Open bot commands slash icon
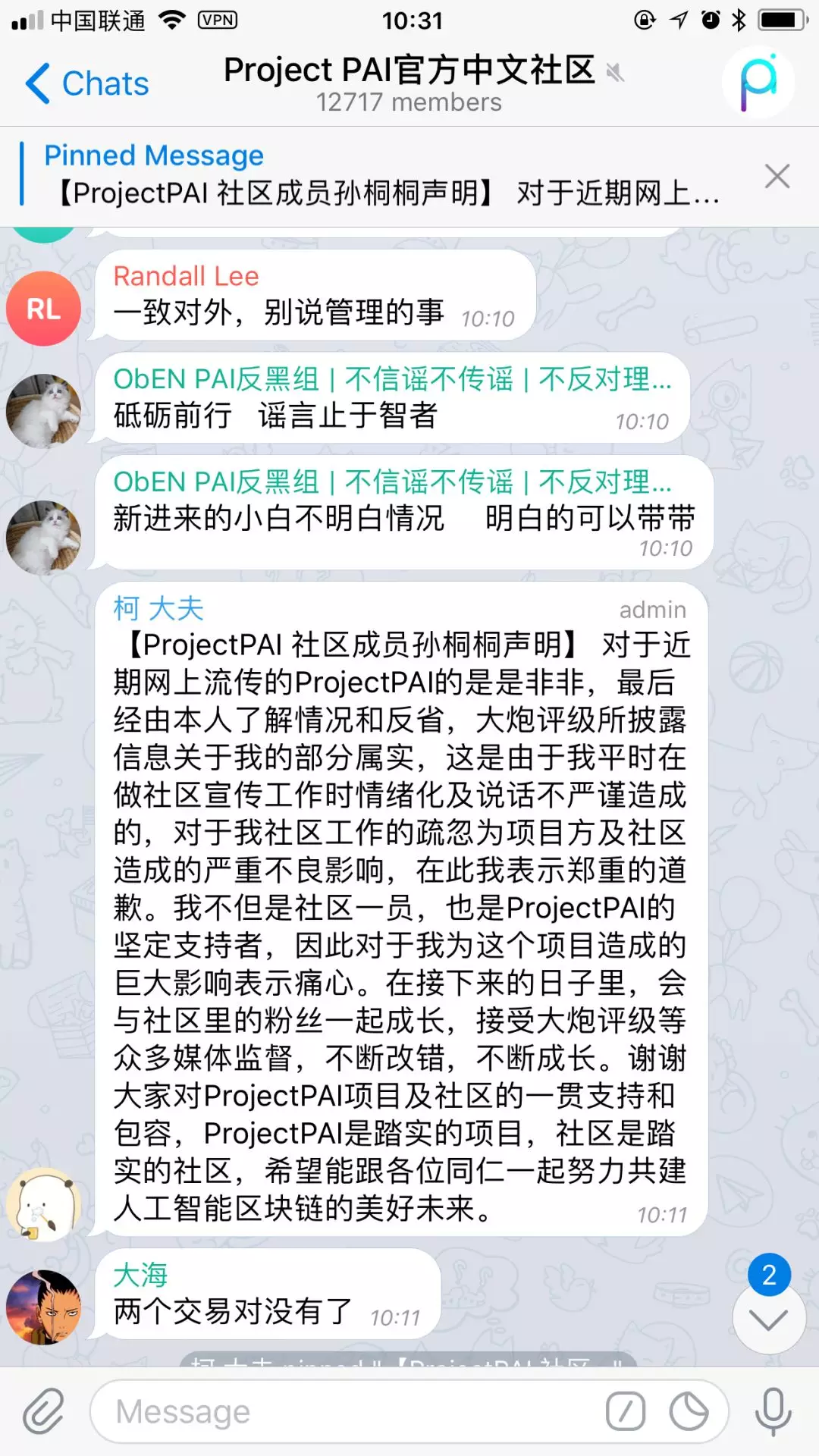The image size is (819, 1456). 626,1412
